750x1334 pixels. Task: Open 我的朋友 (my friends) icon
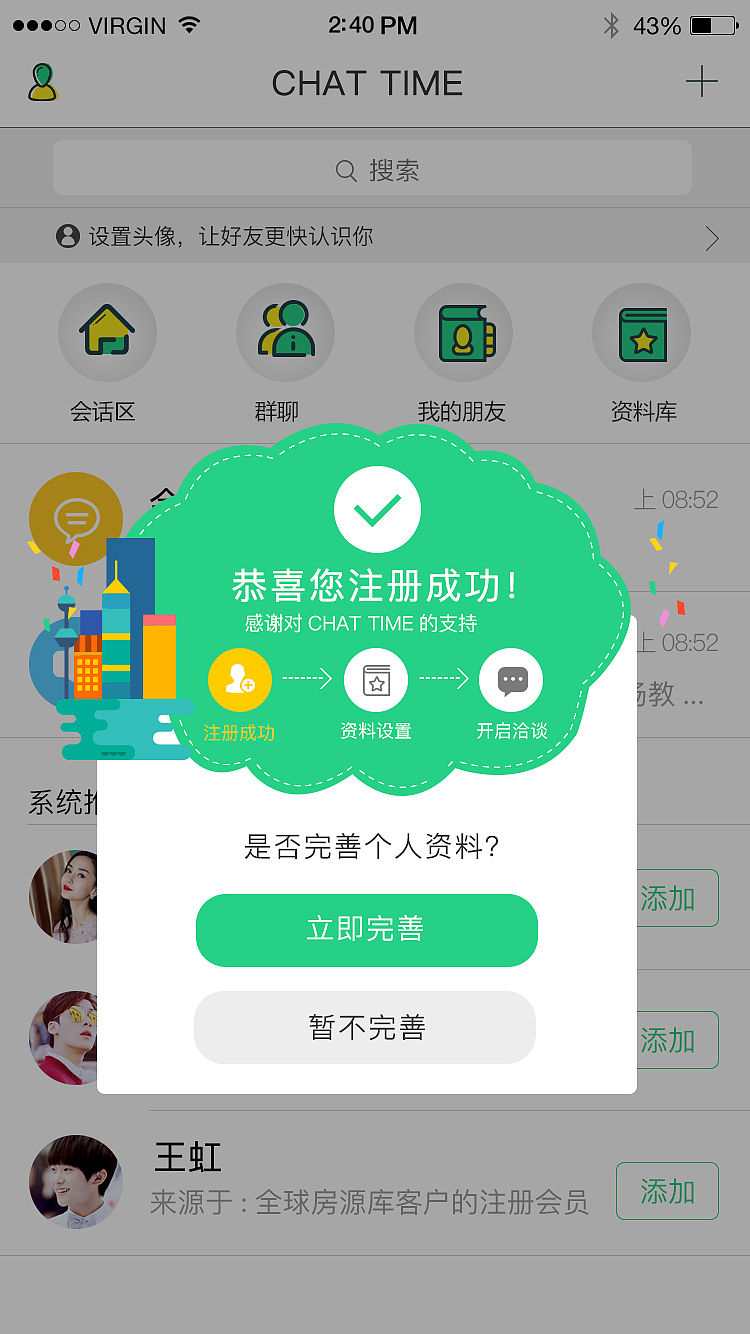pos(463,332)
